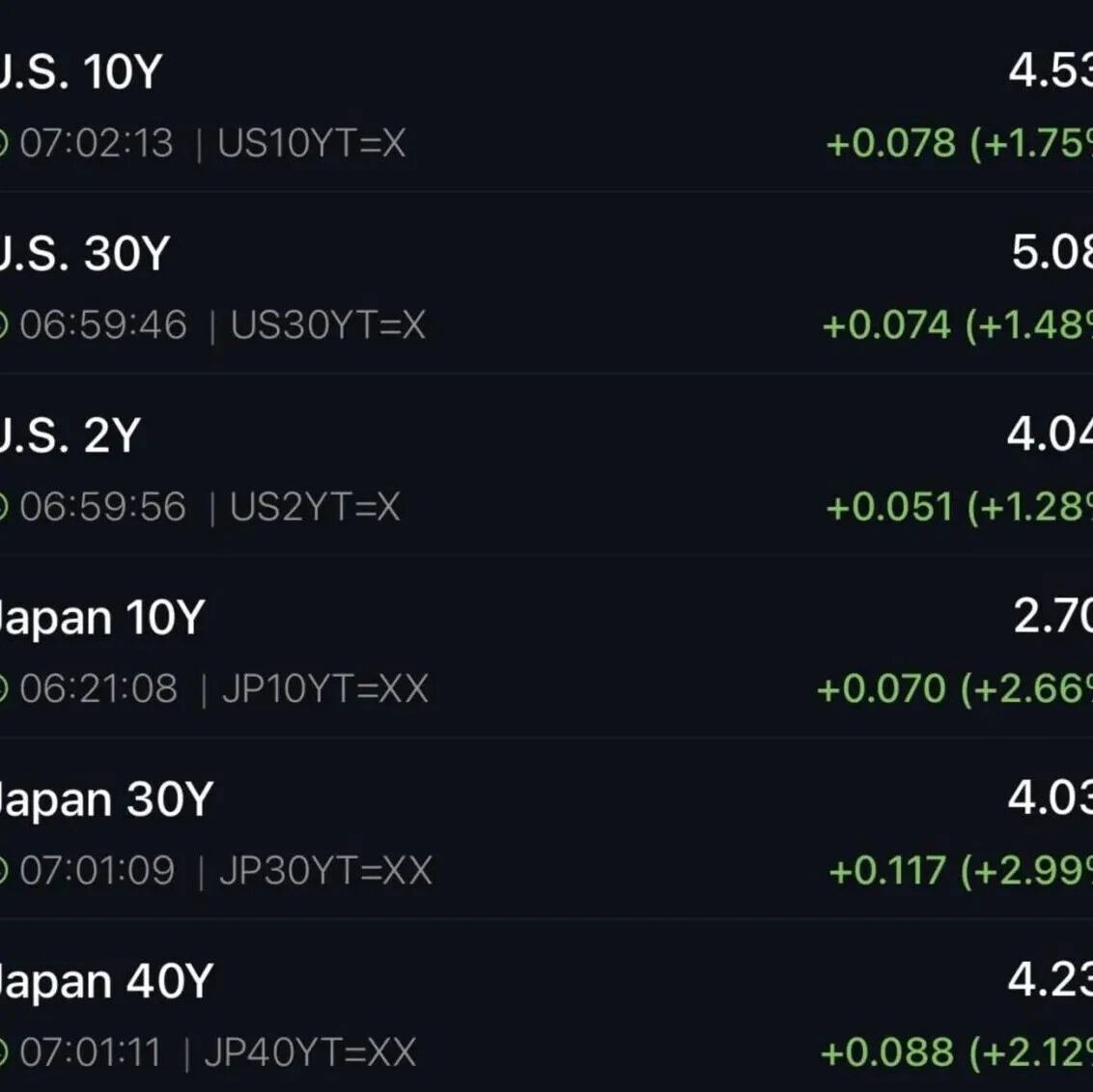
Task: Open the Japan 30Y bond row
Action: pos(546,827)
